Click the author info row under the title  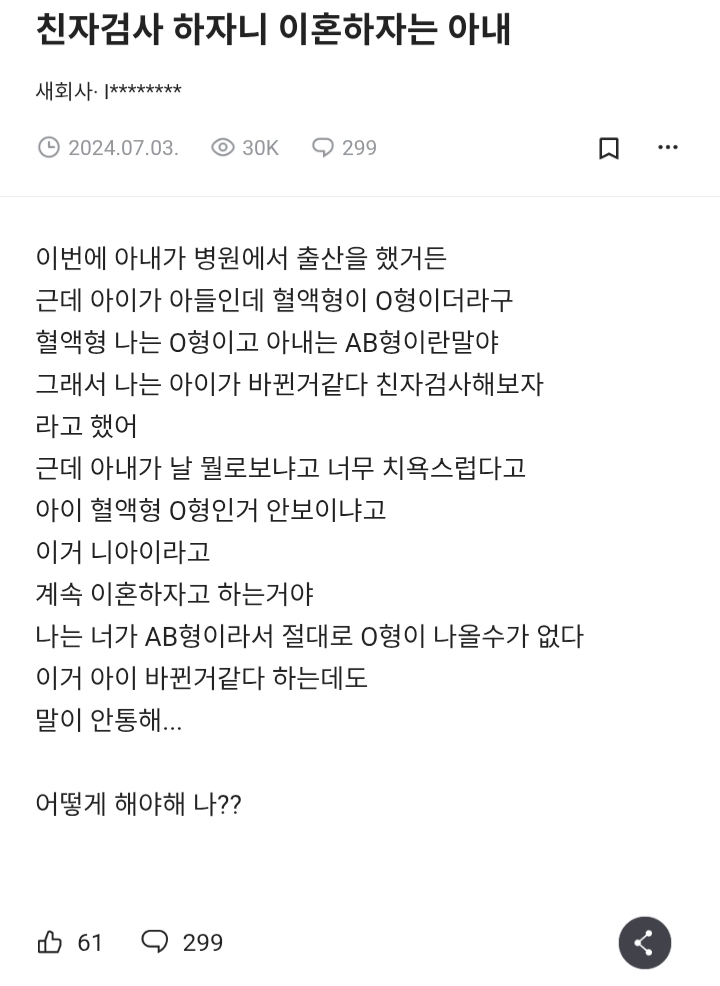[107, 89]
